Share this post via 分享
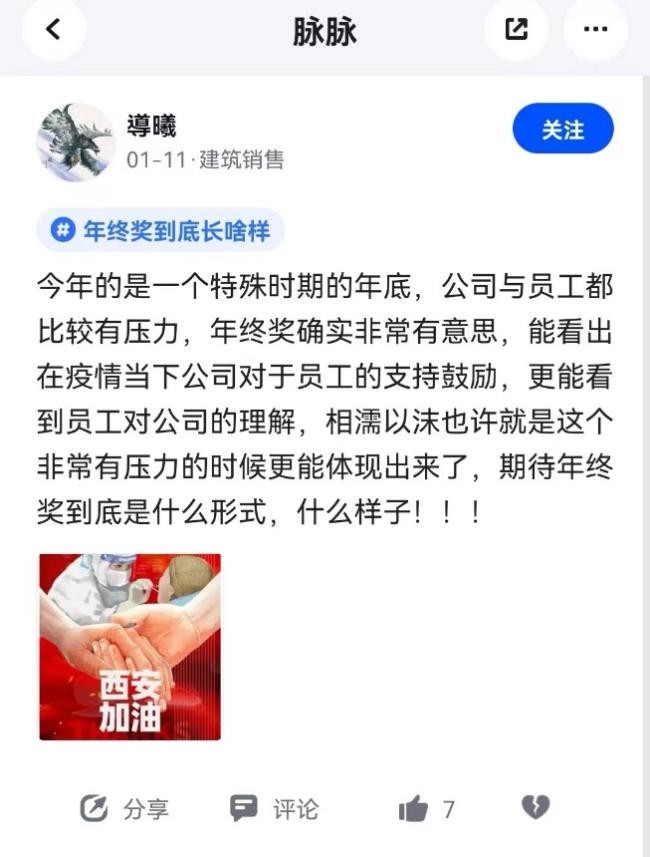Screen dimensions: 650x857 pyautogui.click(x=125, y=809)
